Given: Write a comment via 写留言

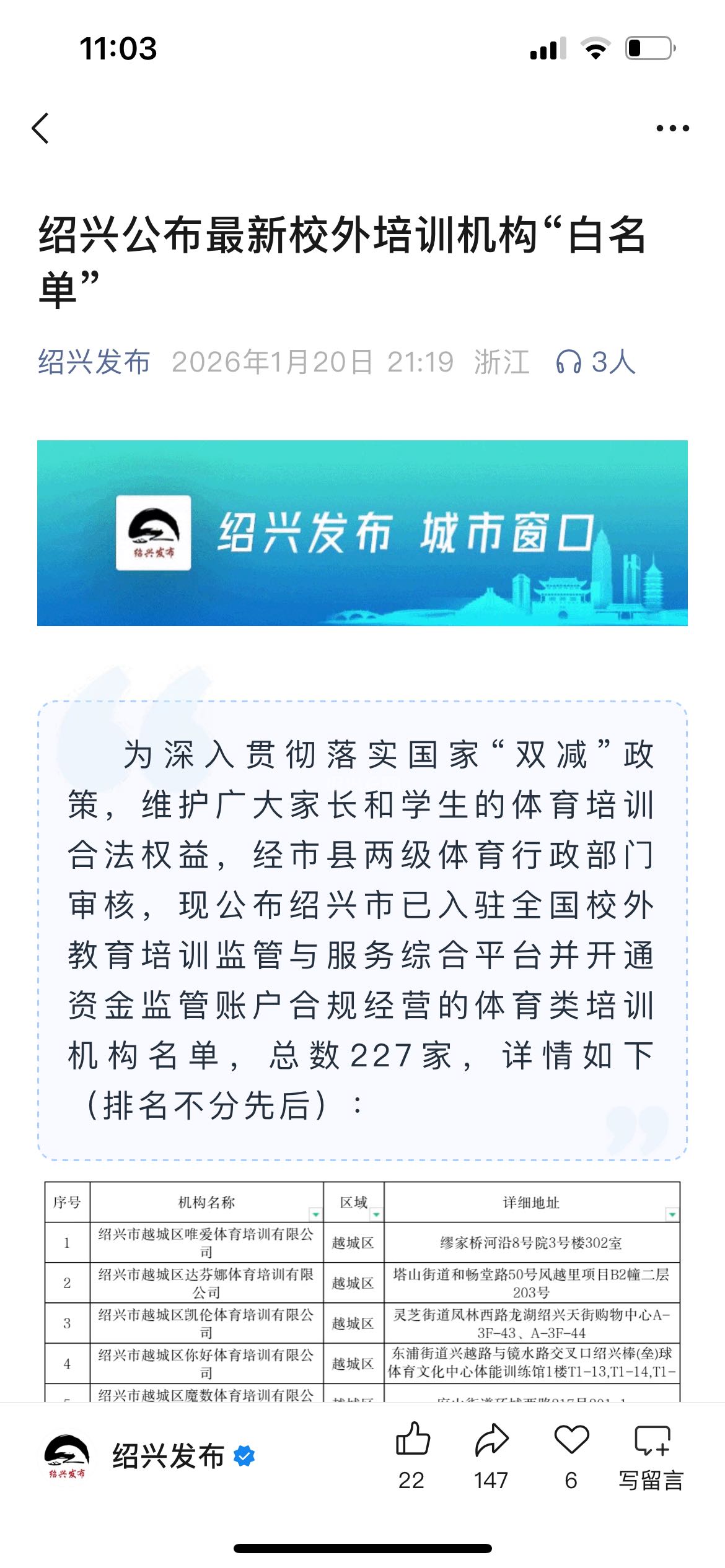Looking at the screenshot, I should (651, 1455).
